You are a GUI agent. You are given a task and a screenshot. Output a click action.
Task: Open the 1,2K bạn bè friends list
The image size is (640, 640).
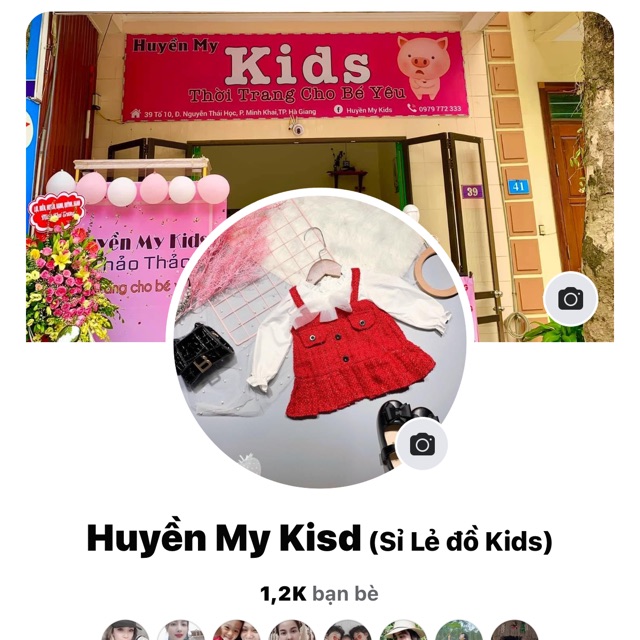[x=319, y=594]
